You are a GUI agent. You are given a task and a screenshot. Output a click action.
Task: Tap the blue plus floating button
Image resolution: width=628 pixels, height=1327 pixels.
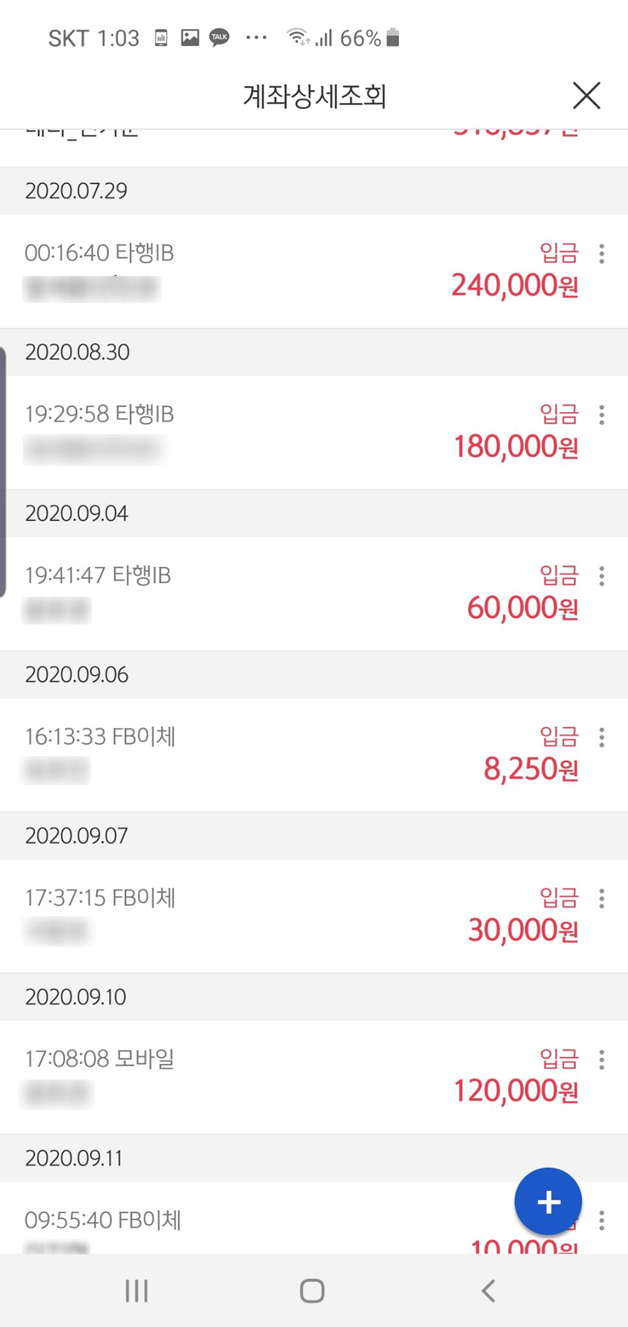pyautogui.click(x=548, y=1202)
